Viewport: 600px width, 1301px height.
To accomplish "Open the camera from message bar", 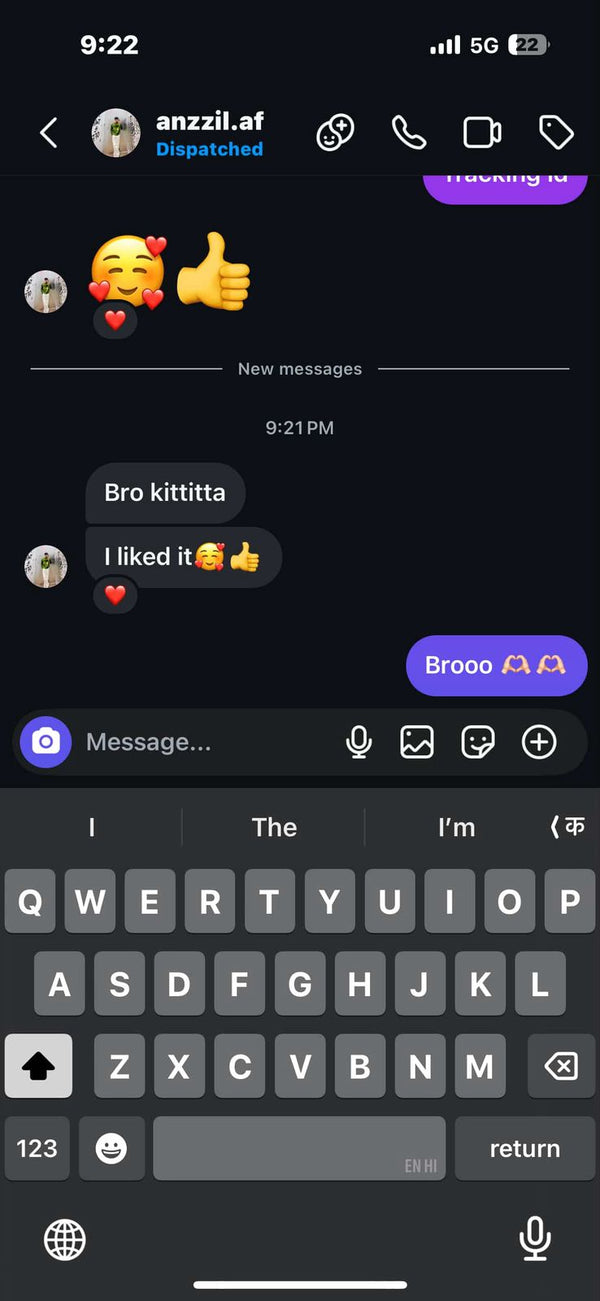I will [46, 742].
